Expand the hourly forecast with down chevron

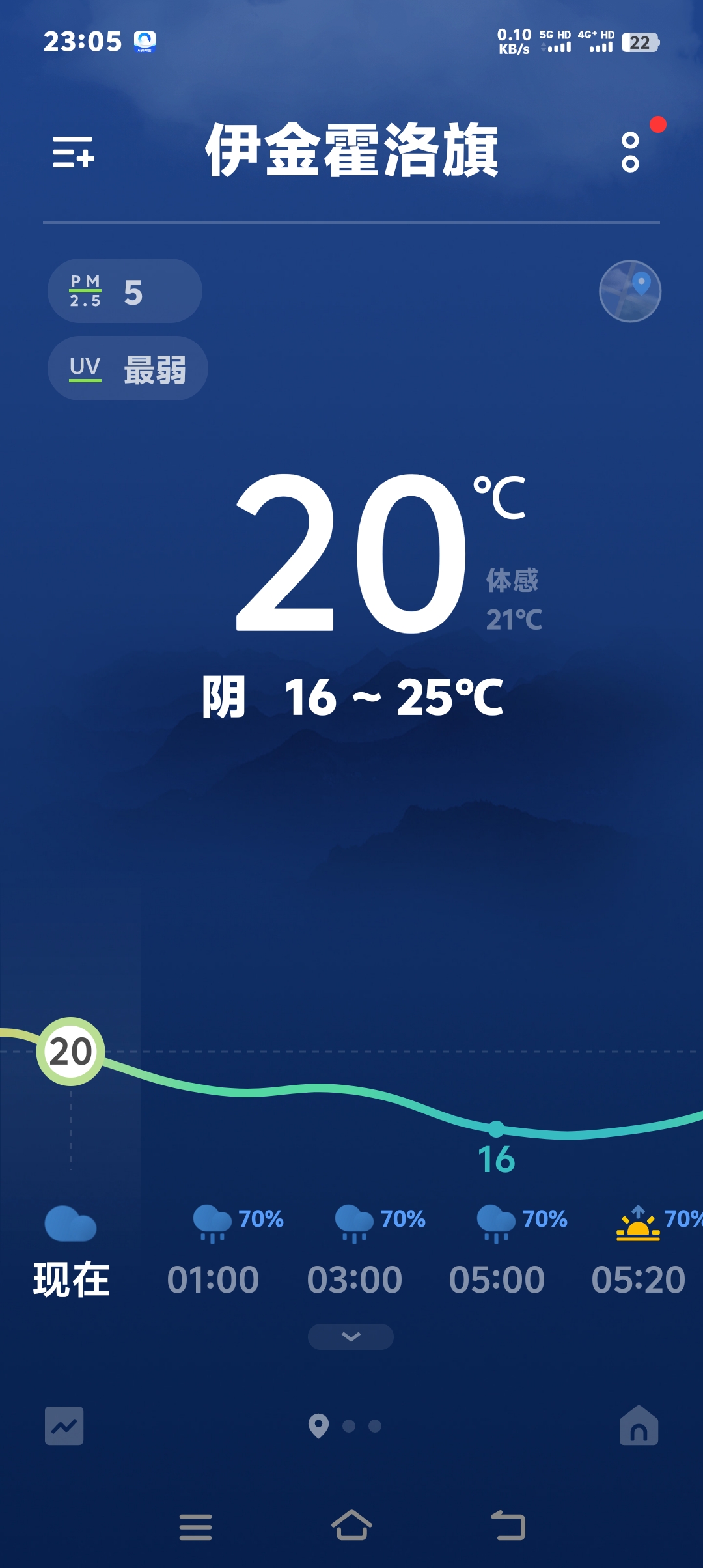tap(351, 1337)
